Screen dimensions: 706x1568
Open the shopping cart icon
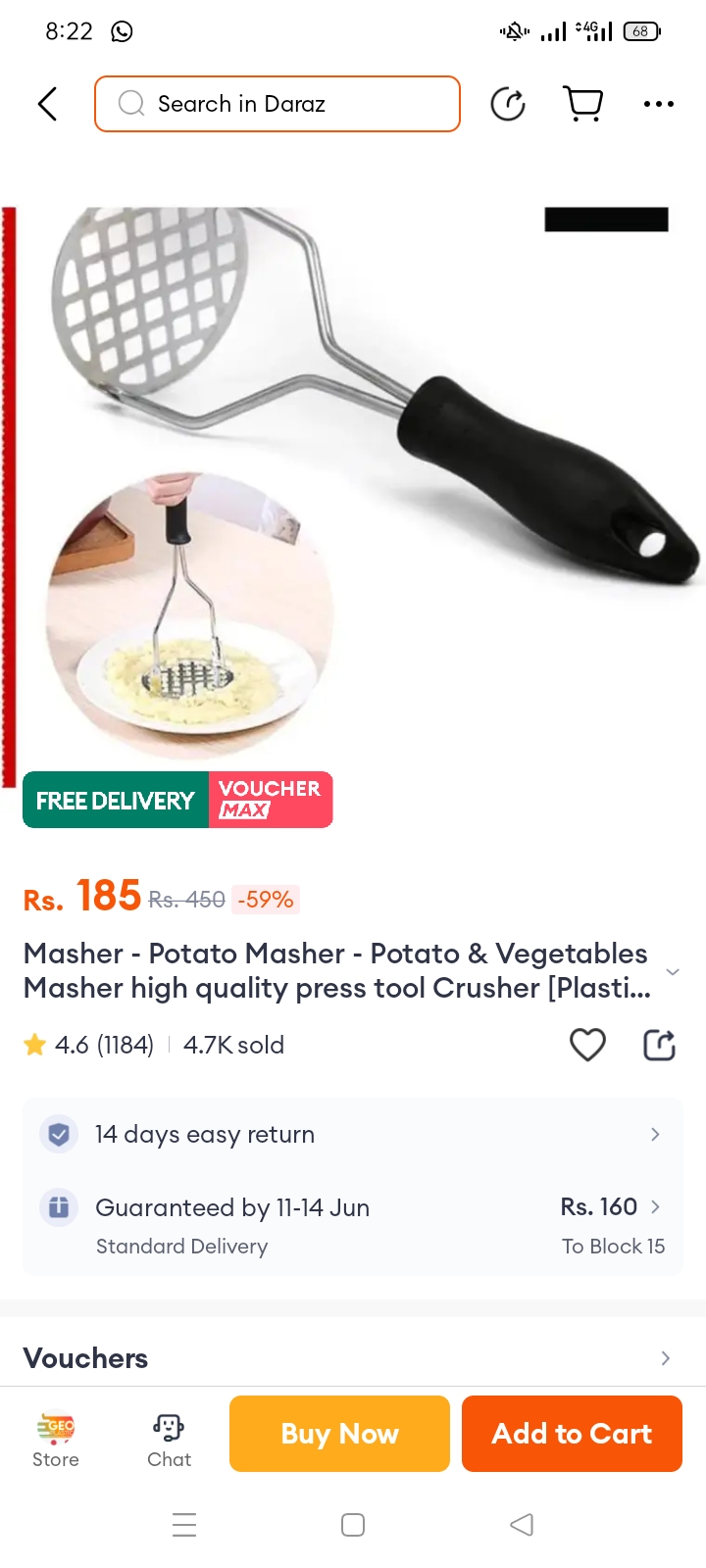[x=582, y=104]
